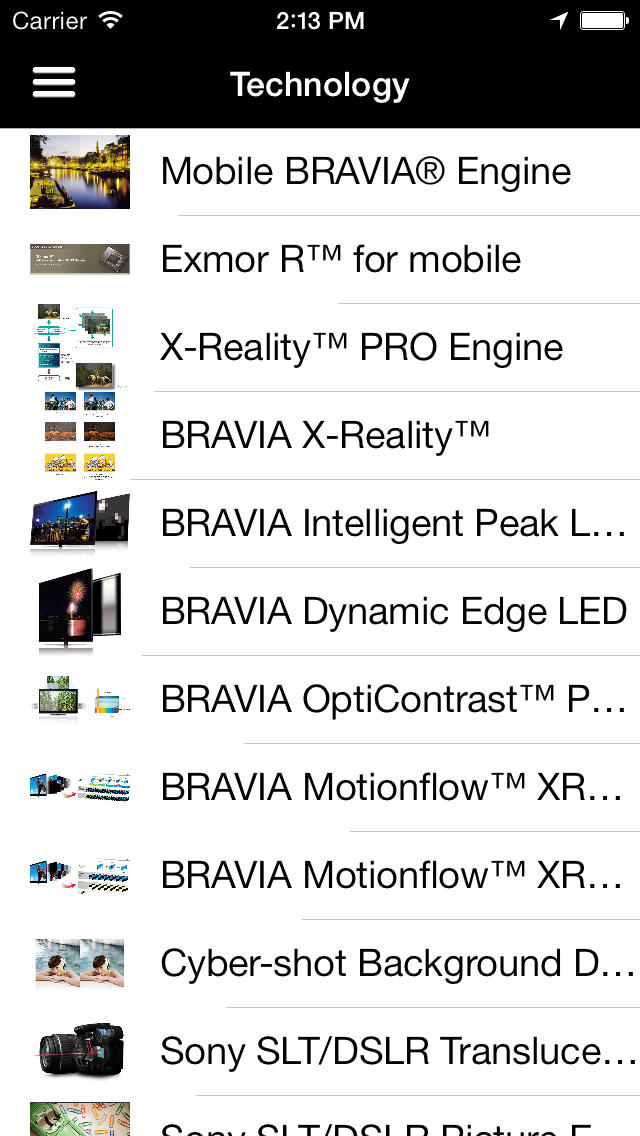Open X-Reality™ PRO Engine row
Viewport: 640px width, 1136px height.
pos(361,348)
